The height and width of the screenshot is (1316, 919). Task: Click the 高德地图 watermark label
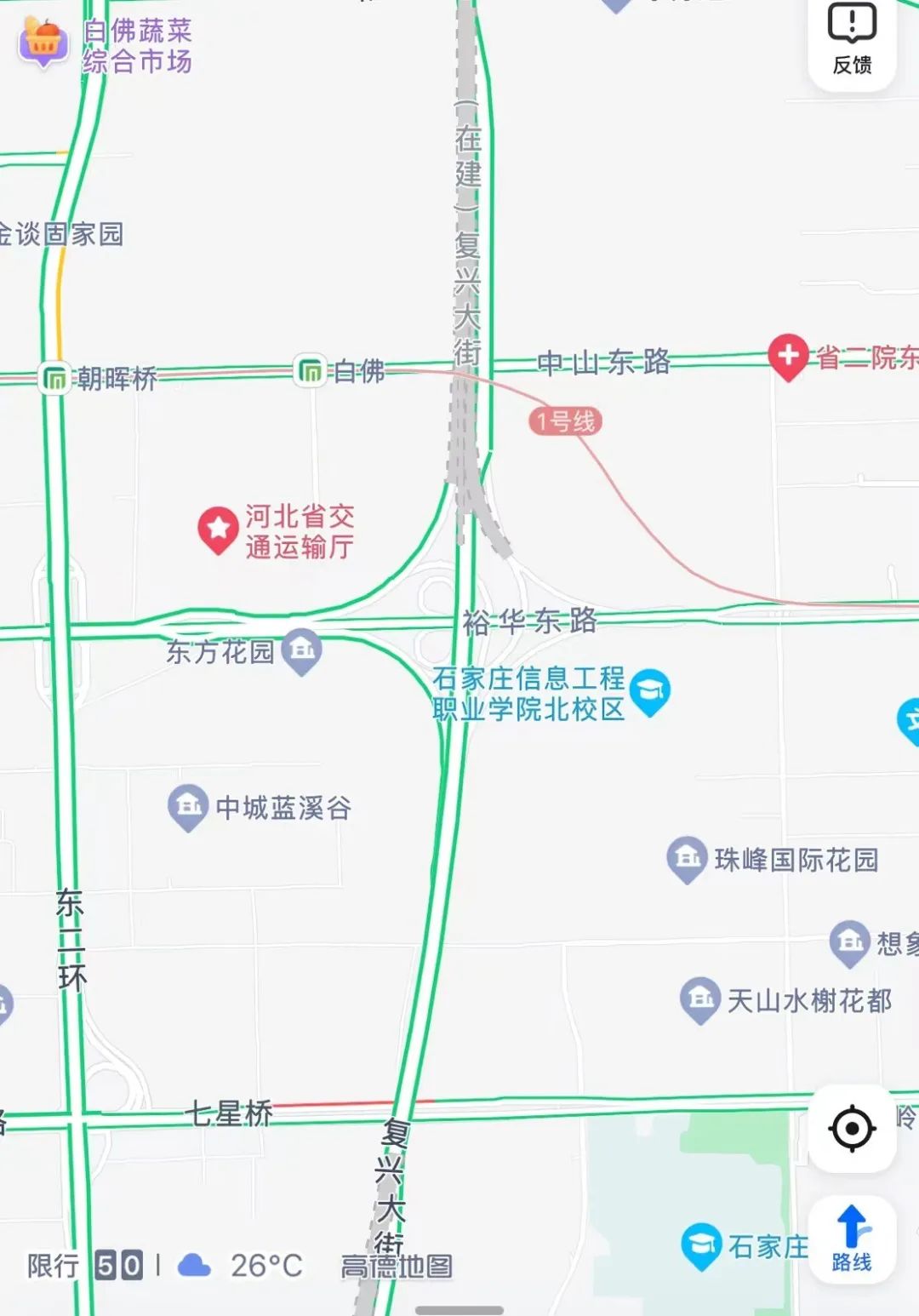pyautogui.click(x=397, y=1266)
